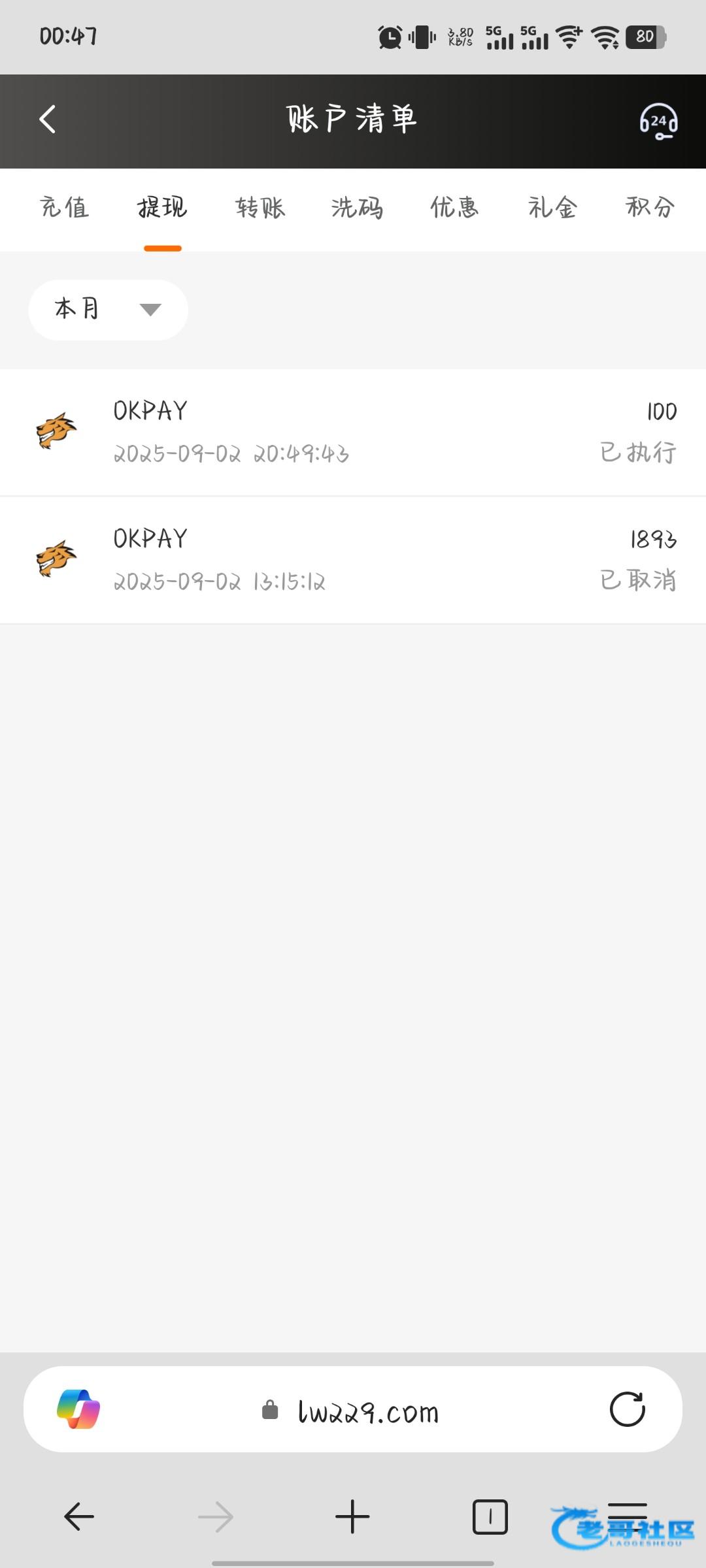The image size is (706, 1568).
Task: Open the cancelled OKPAY withdrawal of 1893
Action: 353,561
